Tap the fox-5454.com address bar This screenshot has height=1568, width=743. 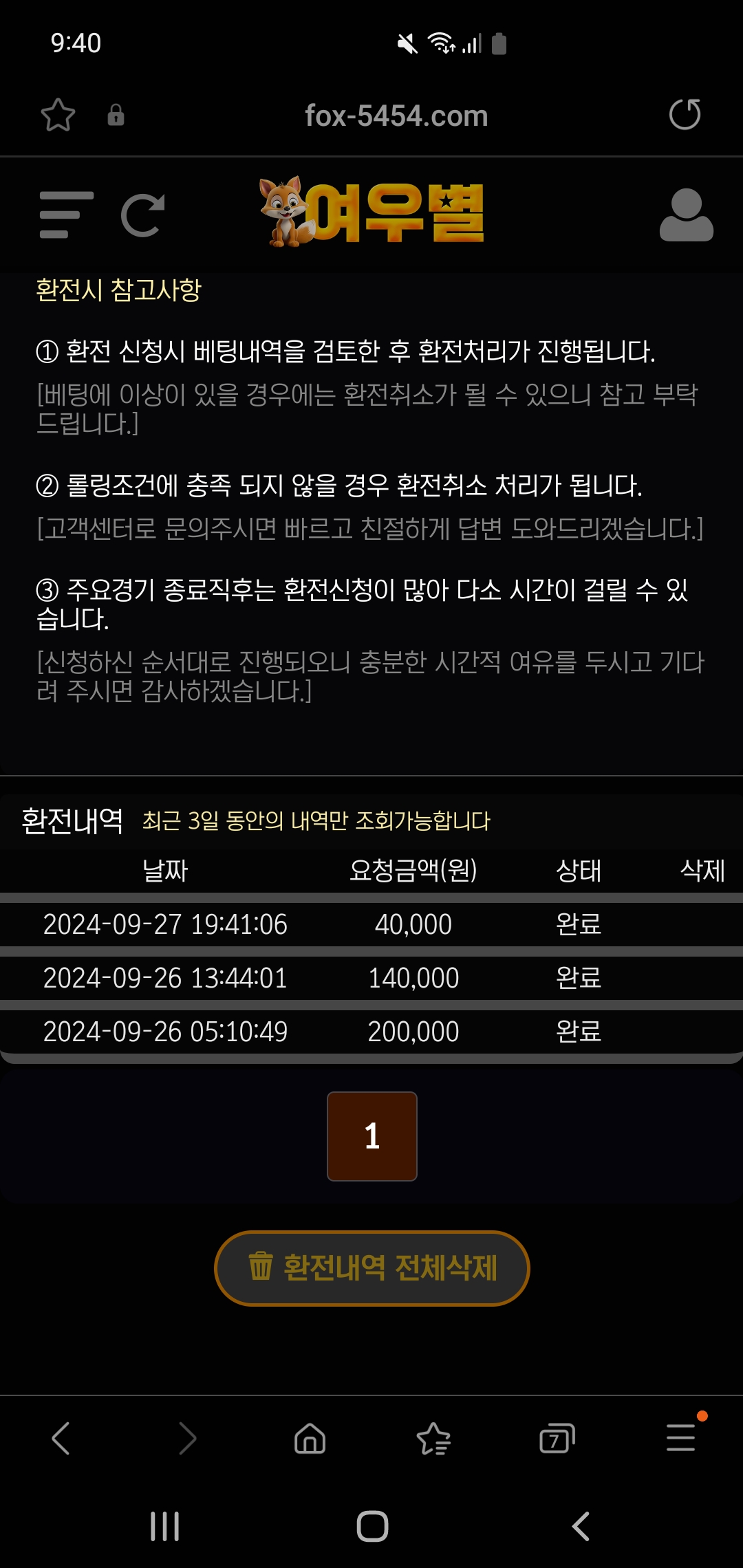(396, 116)
